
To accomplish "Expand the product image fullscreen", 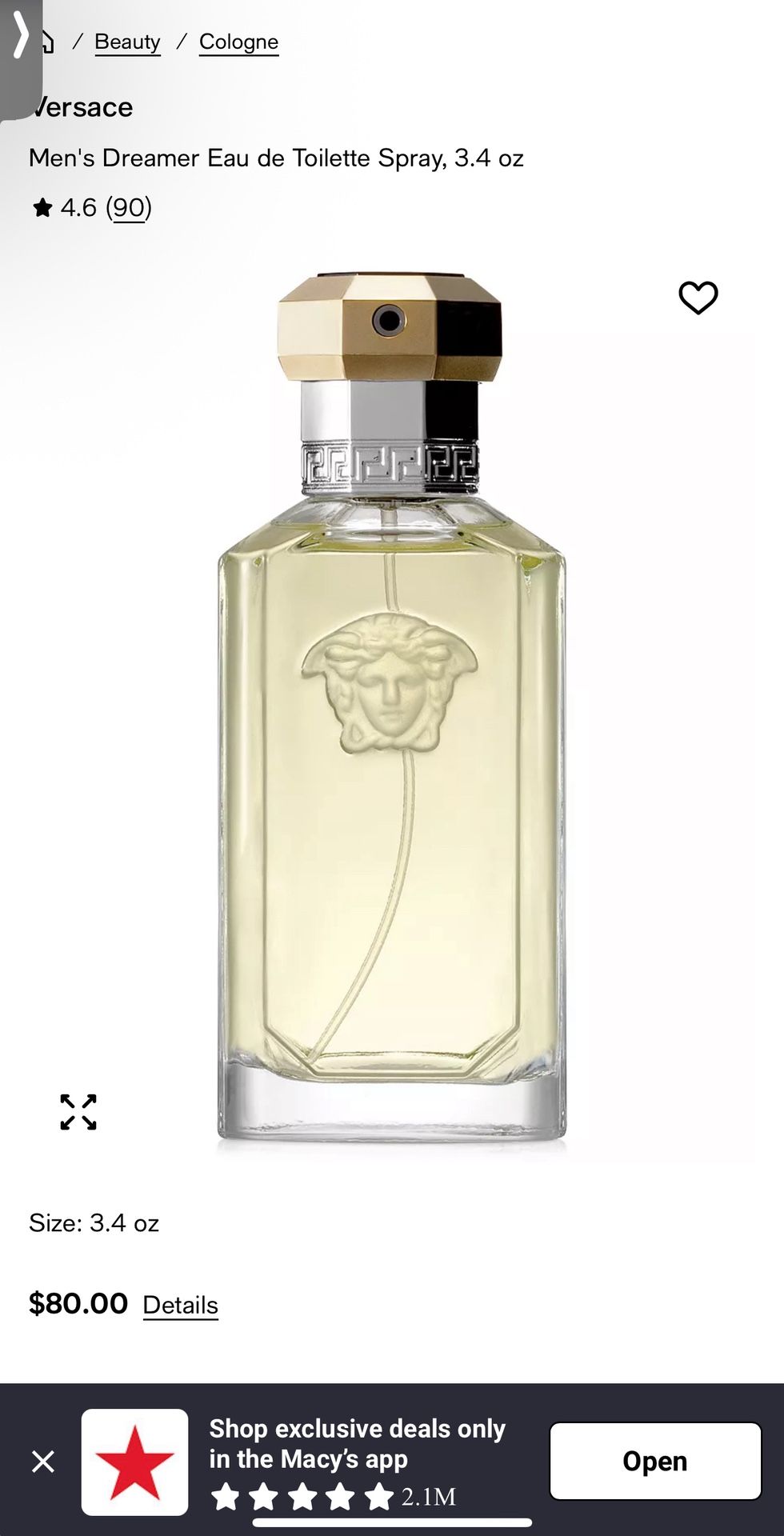I will pyautogui.click(x=78, y=1111).
